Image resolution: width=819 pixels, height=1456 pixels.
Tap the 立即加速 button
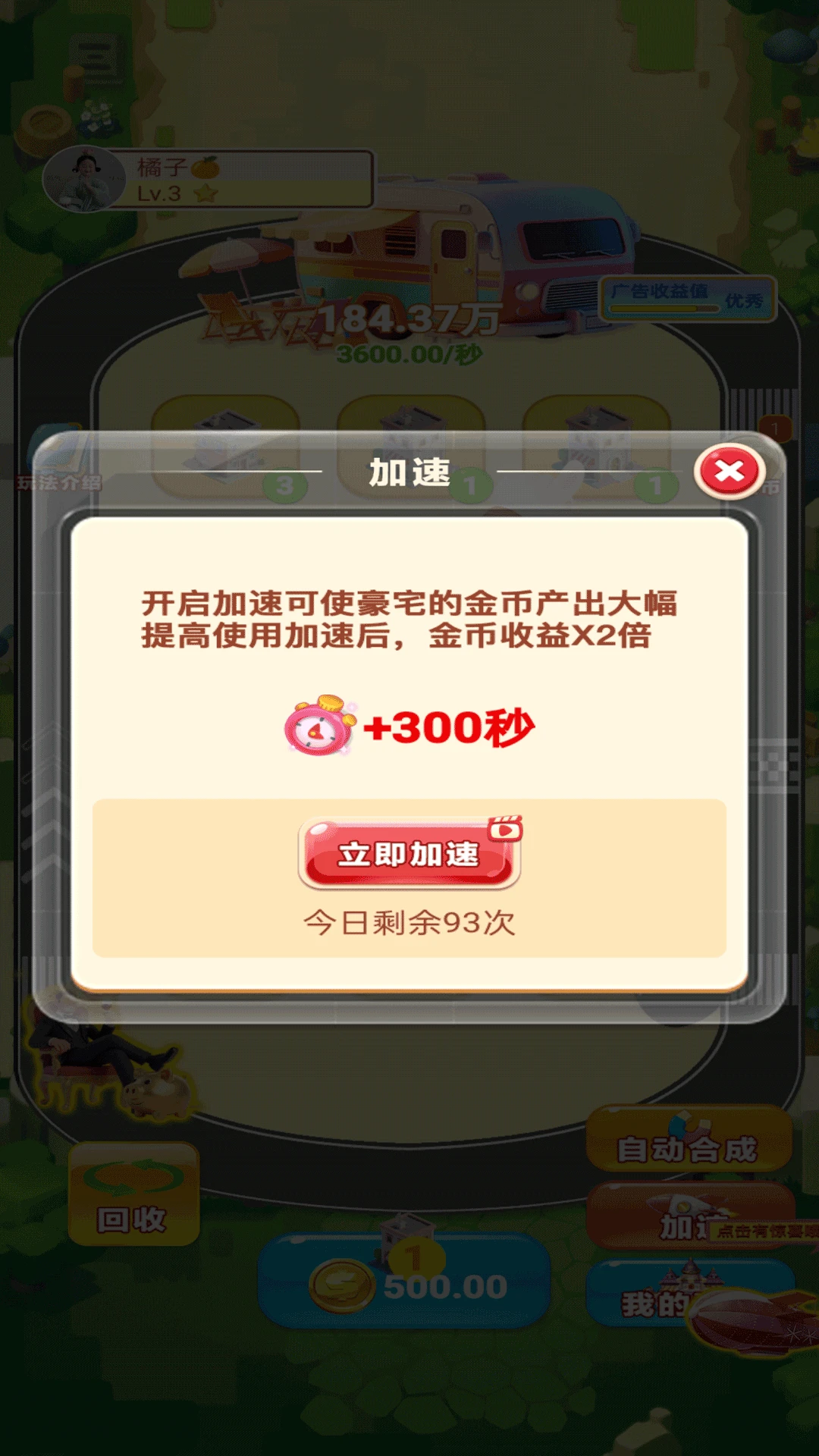pyautogui.click(x=409, y=854)
